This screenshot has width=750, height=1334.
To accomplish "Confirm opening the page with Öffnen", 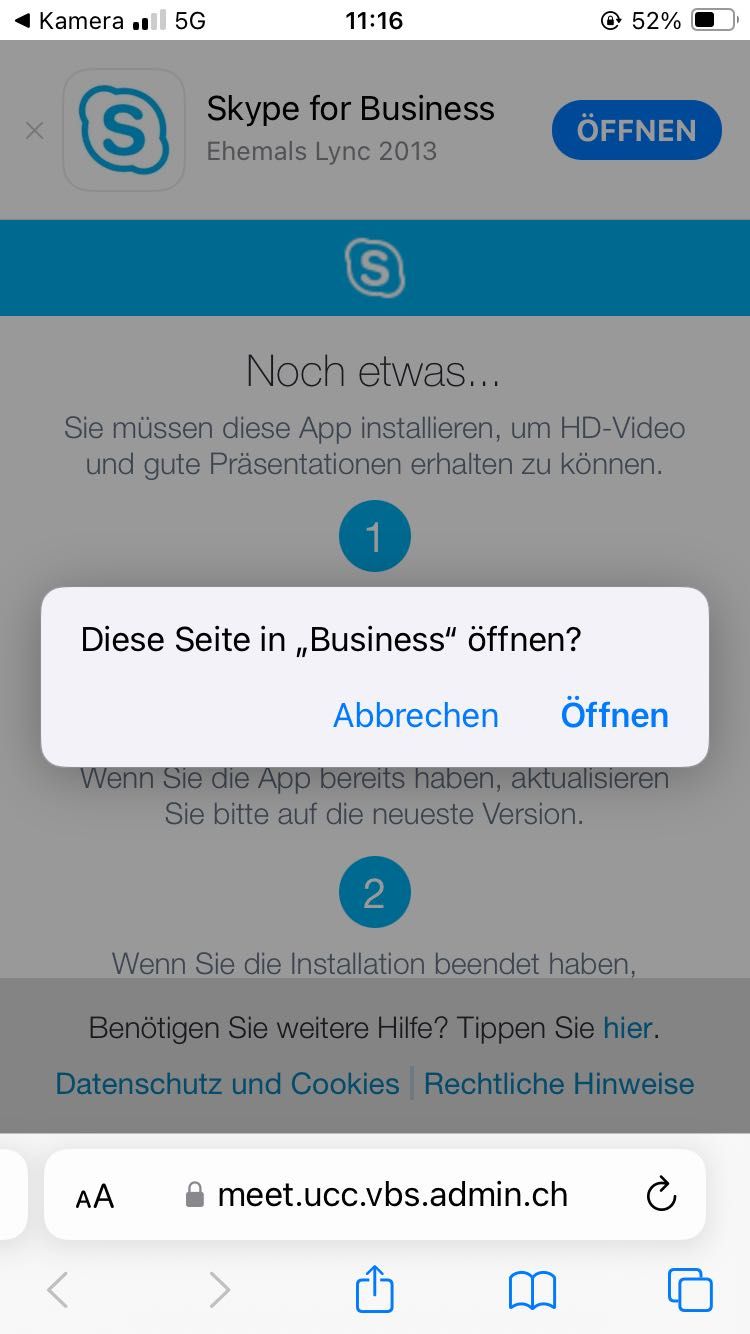I will coord(614,715).
